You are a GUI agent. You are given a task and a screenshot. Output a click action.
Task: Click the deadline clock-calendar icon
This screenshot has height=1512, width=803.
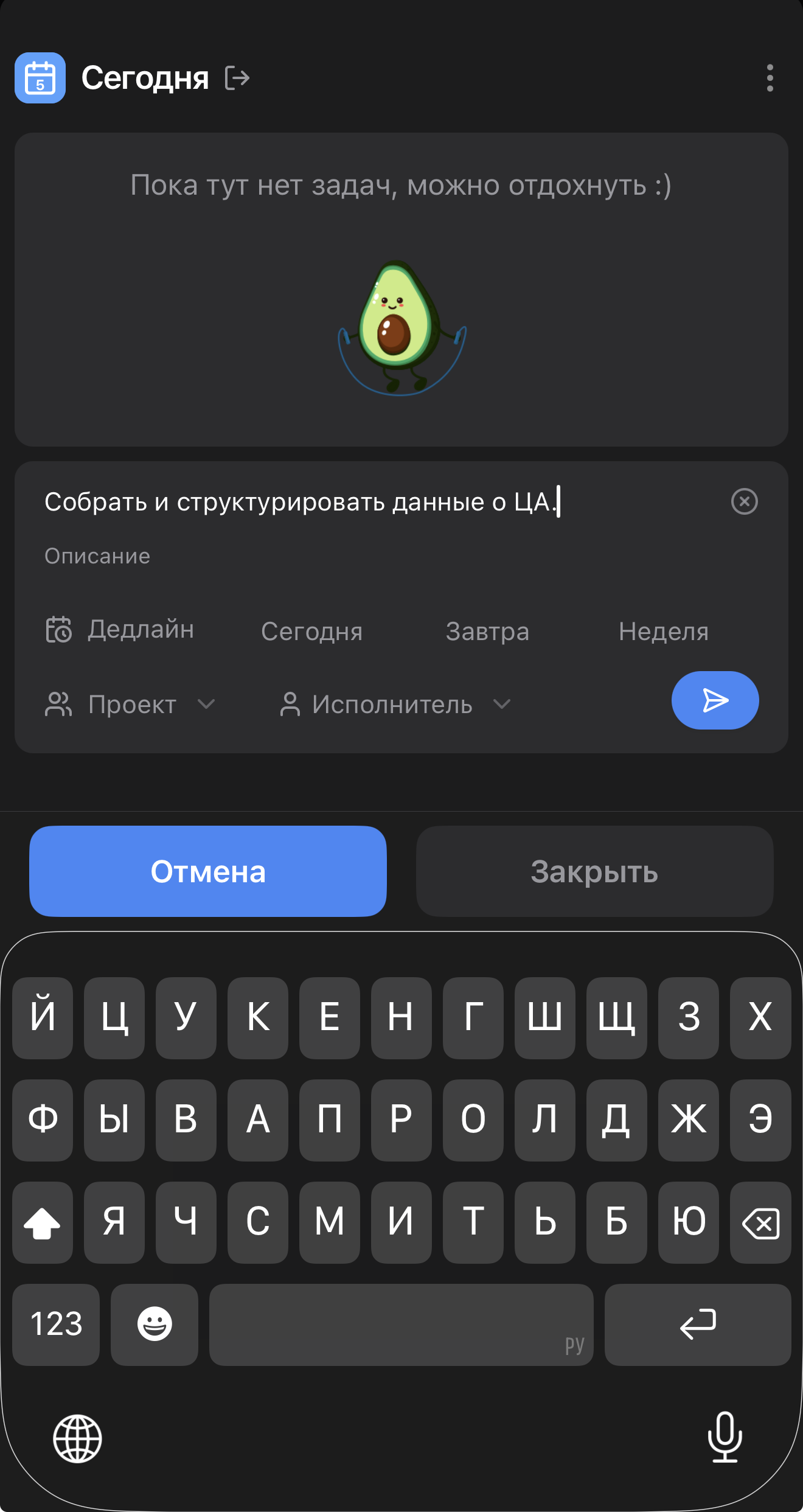coord(60,630)
